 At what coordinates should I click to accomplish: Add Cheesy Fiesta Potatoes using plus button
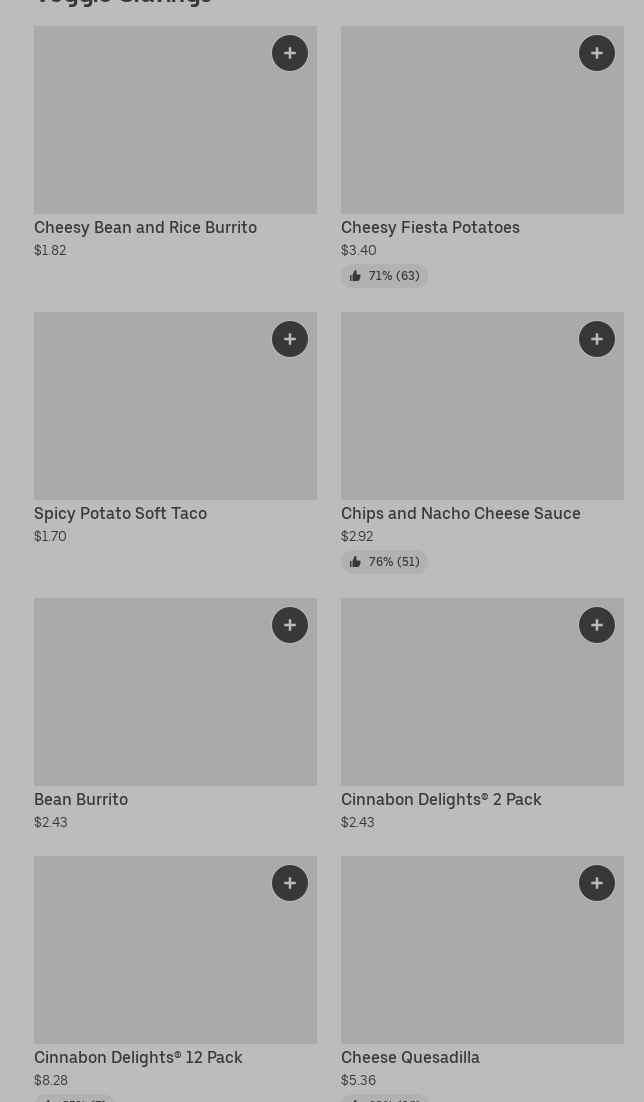[x=597, y=53]
